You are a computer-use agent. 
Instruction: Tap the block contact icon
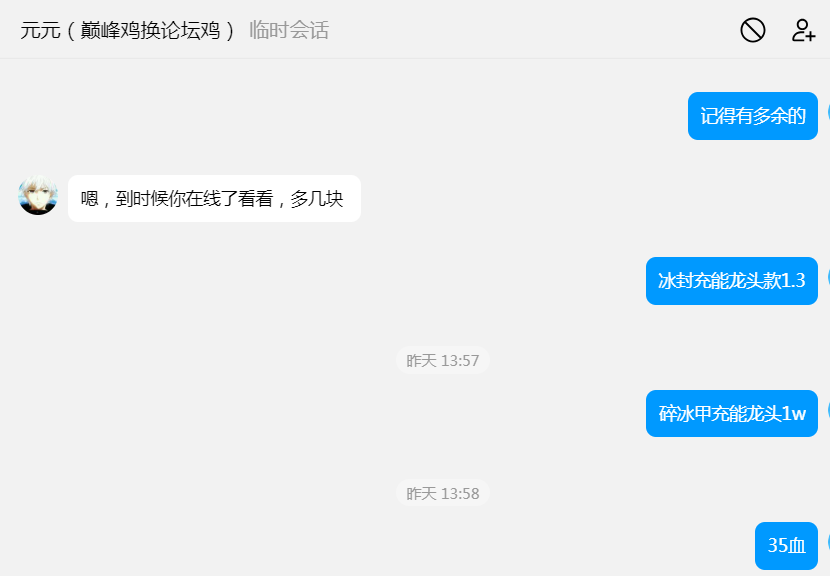752,30
